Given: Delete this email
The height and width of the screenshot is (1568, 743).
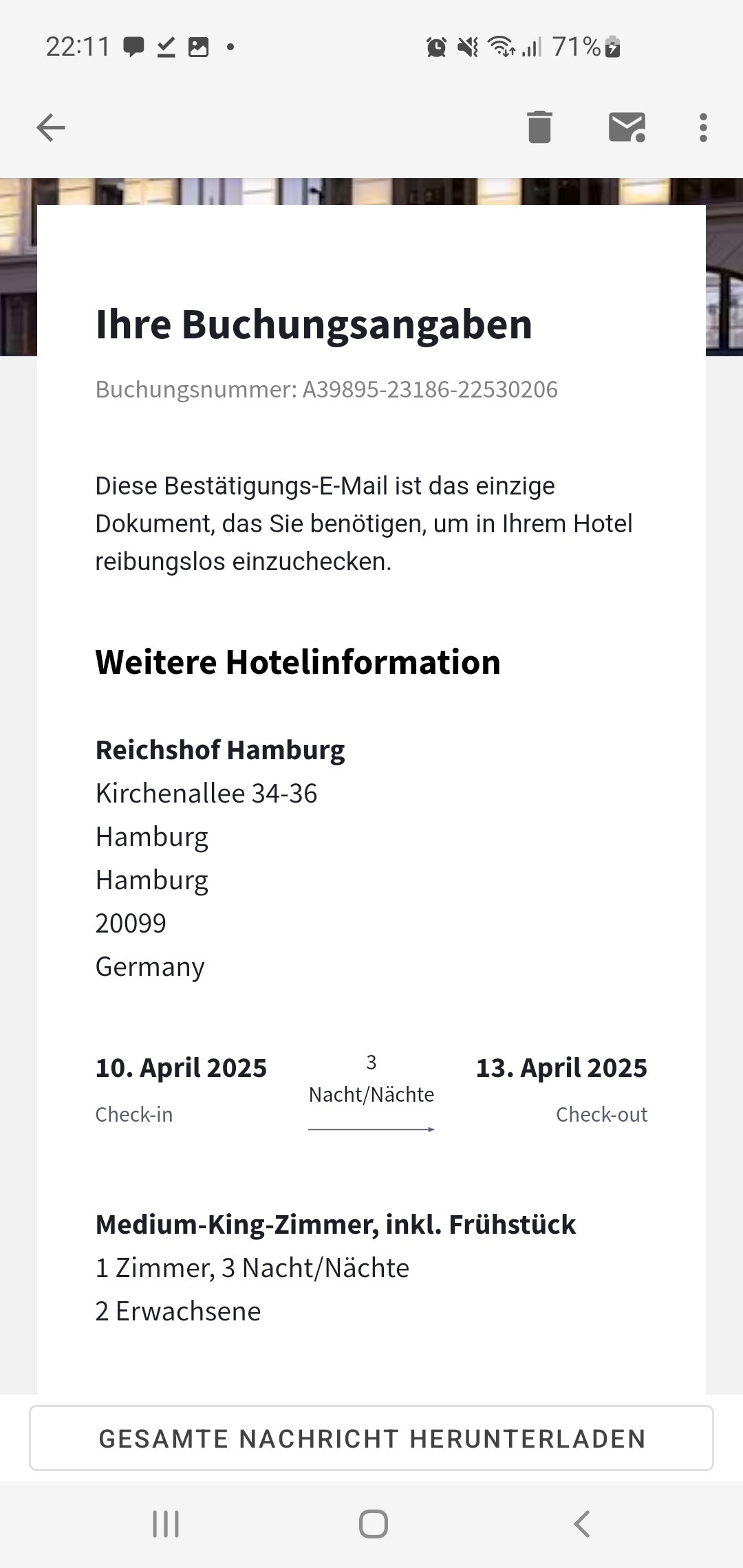Looking at the screenshot, I should [539, 127].
